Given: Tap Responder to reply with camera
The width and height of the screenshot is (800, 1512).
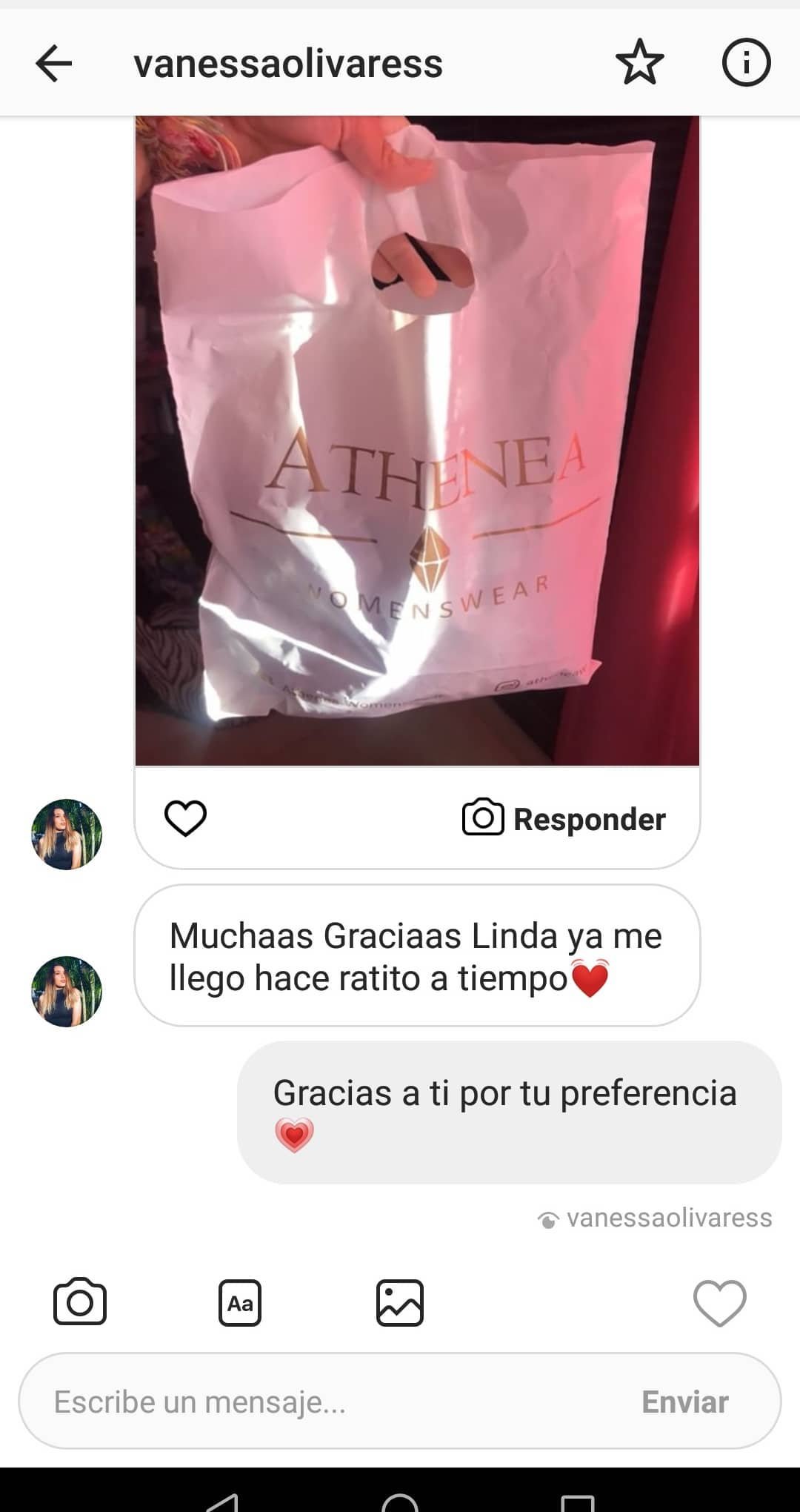Looking at the screenshot, I should (564, 818).
